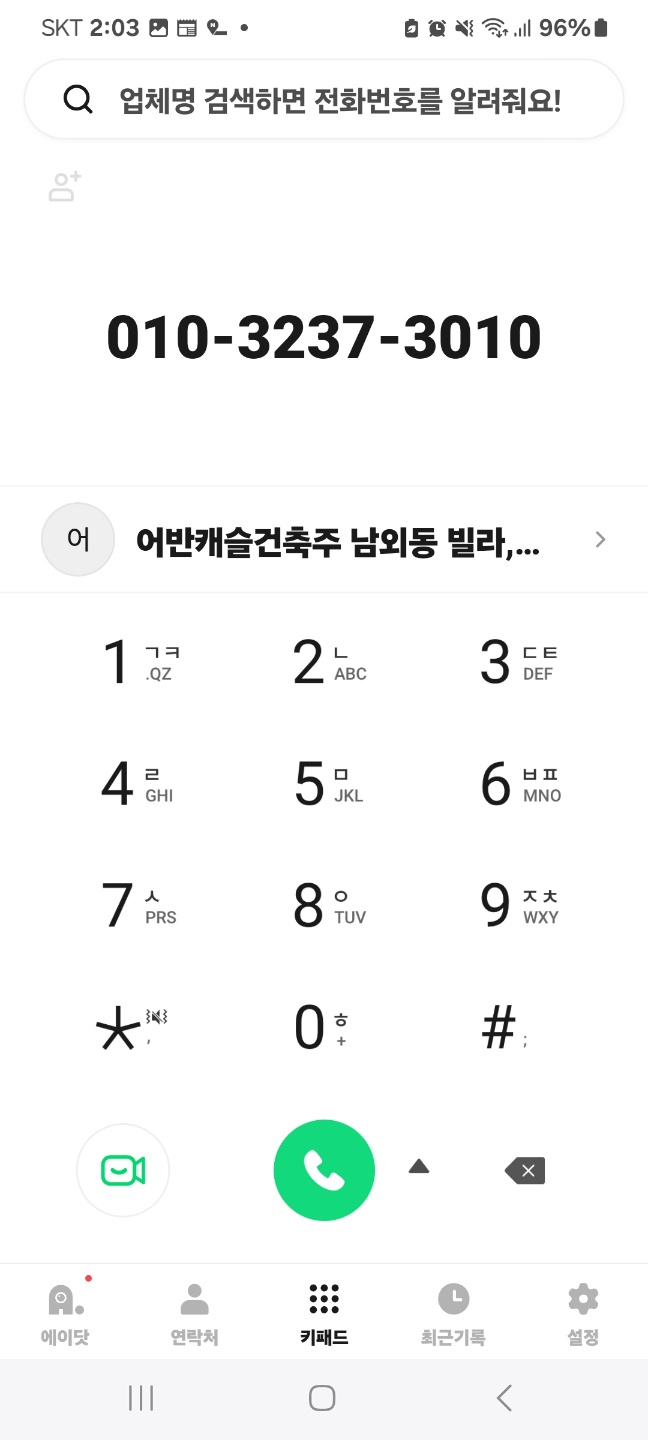Enter digit 7 on the keypad
The width and height of the screenshot is (648, 1440).
(x=135, y=905)
